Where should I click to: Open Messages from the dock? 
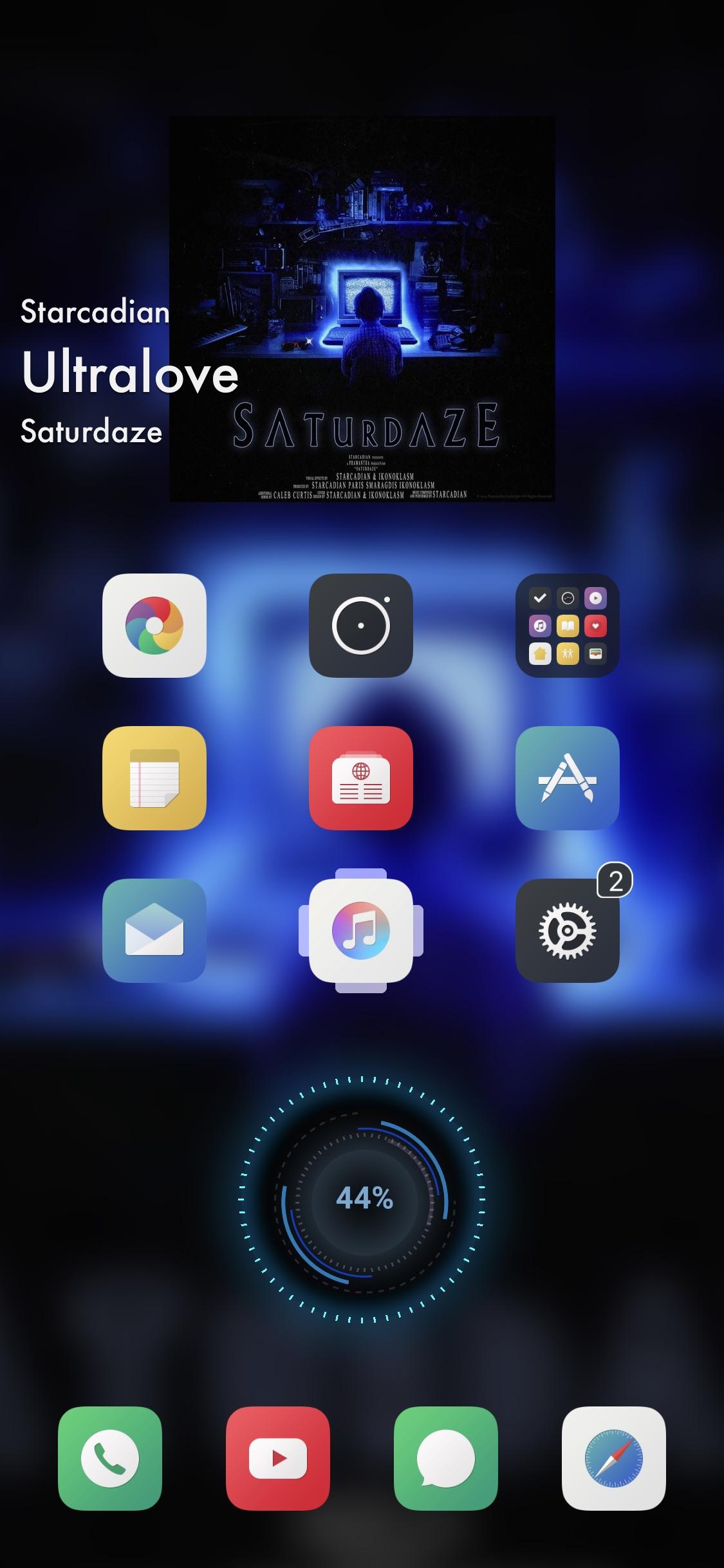click(445, 1458)
